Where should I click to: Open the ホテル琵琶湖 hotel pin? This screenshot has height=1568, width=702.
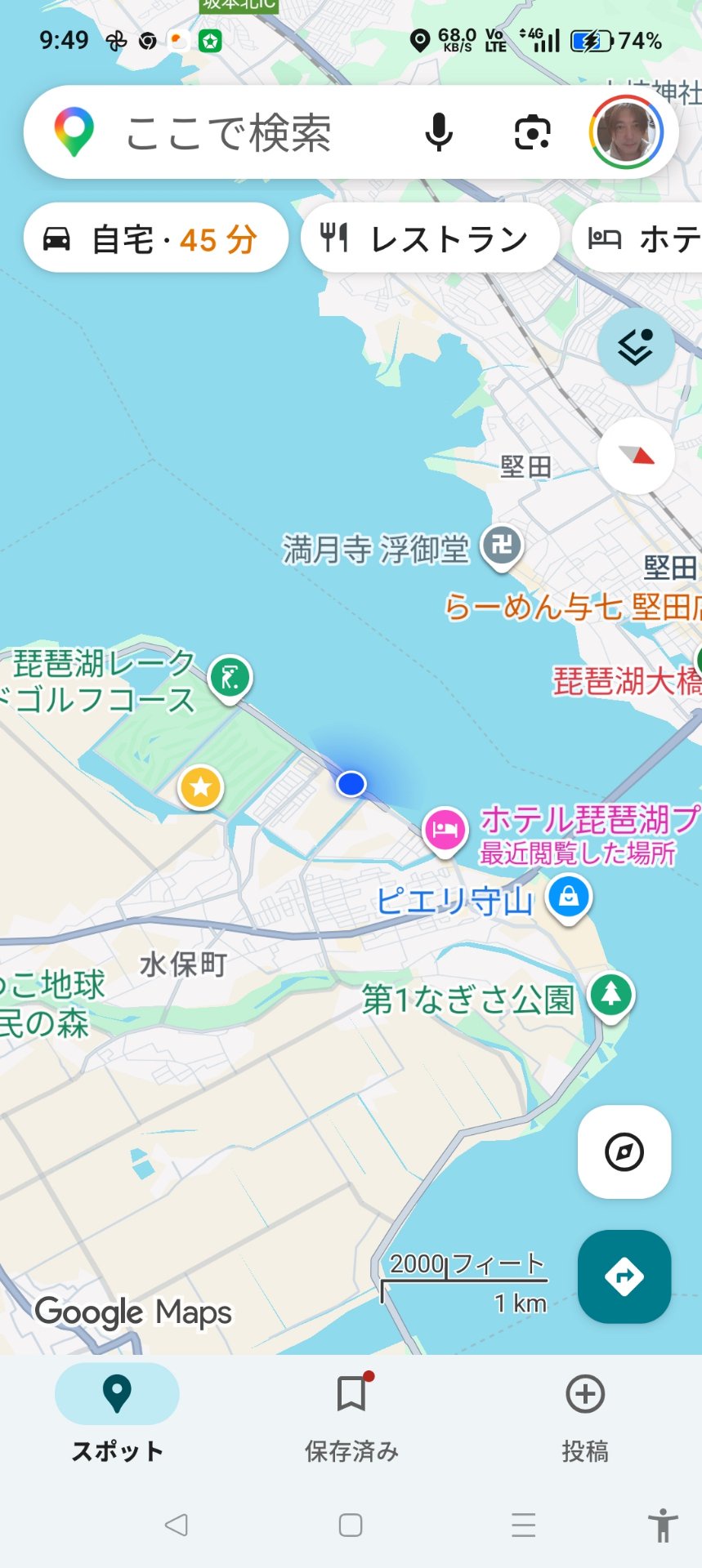[x=445, y=830]
